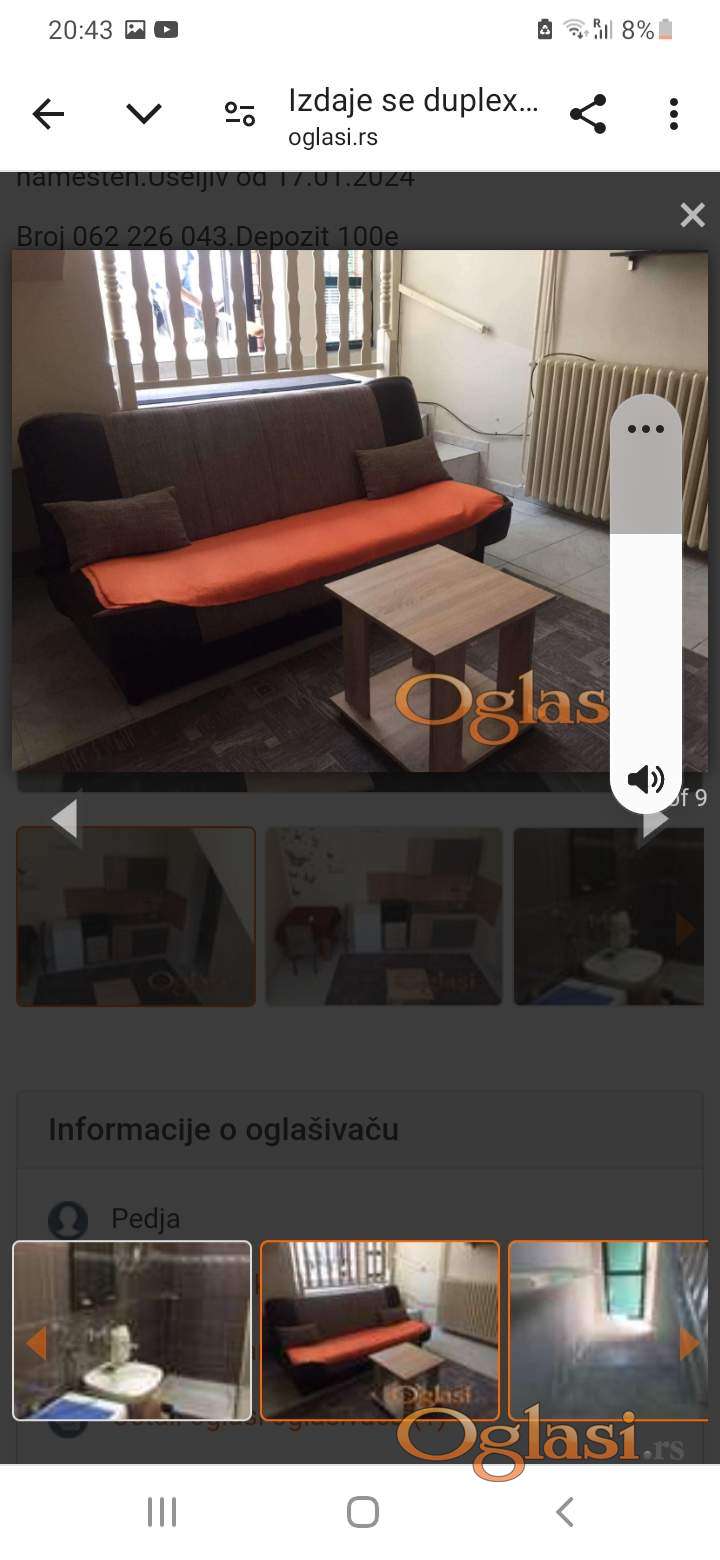Close the photo gallery overlay
The width and height of the screenshot is (720, 1560).
pos(692,215)
